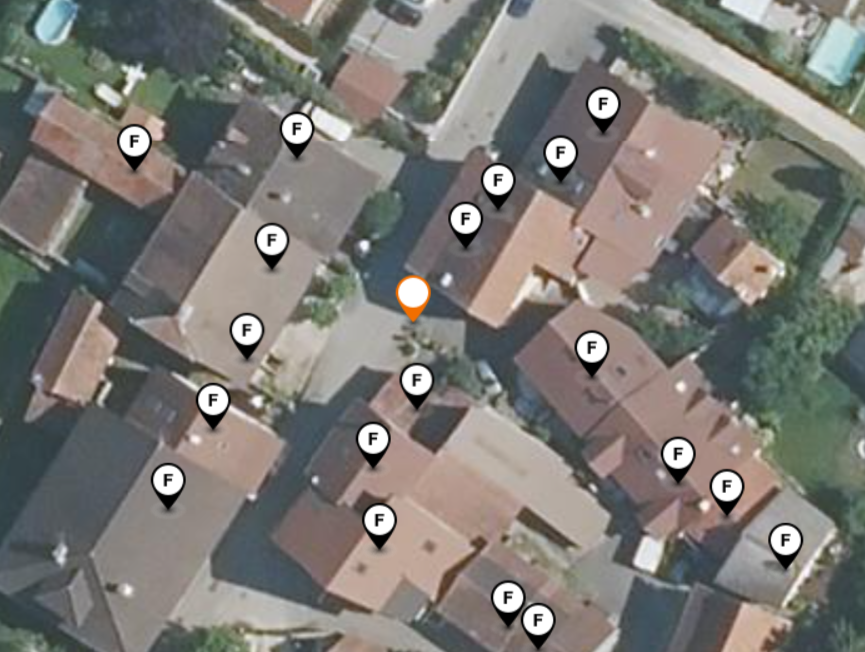Tap the orange map marker

point(413,296)
